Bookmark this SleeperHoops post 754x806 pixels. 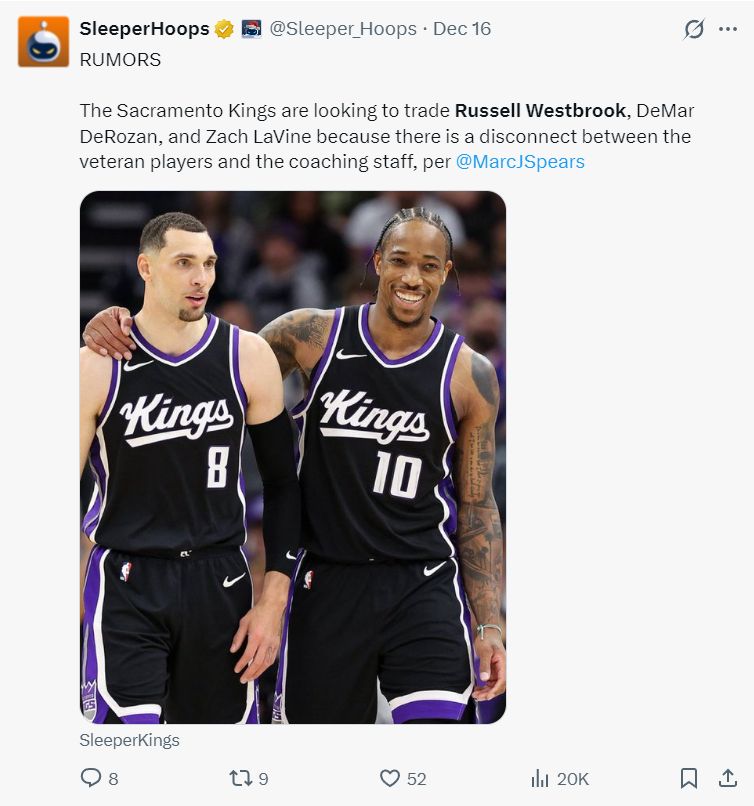click(x=689, y=778)
